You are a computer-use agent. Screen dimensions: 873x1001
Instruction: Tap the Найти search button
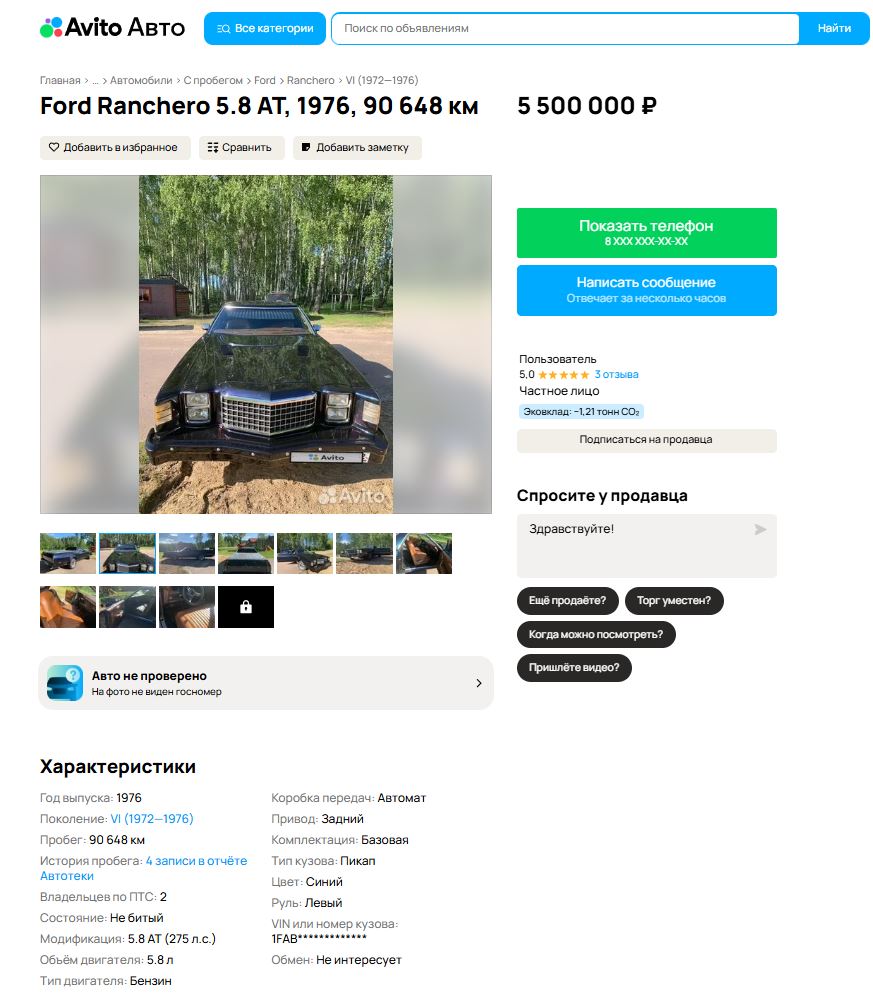pyautogui.click(x=834, y=28)
